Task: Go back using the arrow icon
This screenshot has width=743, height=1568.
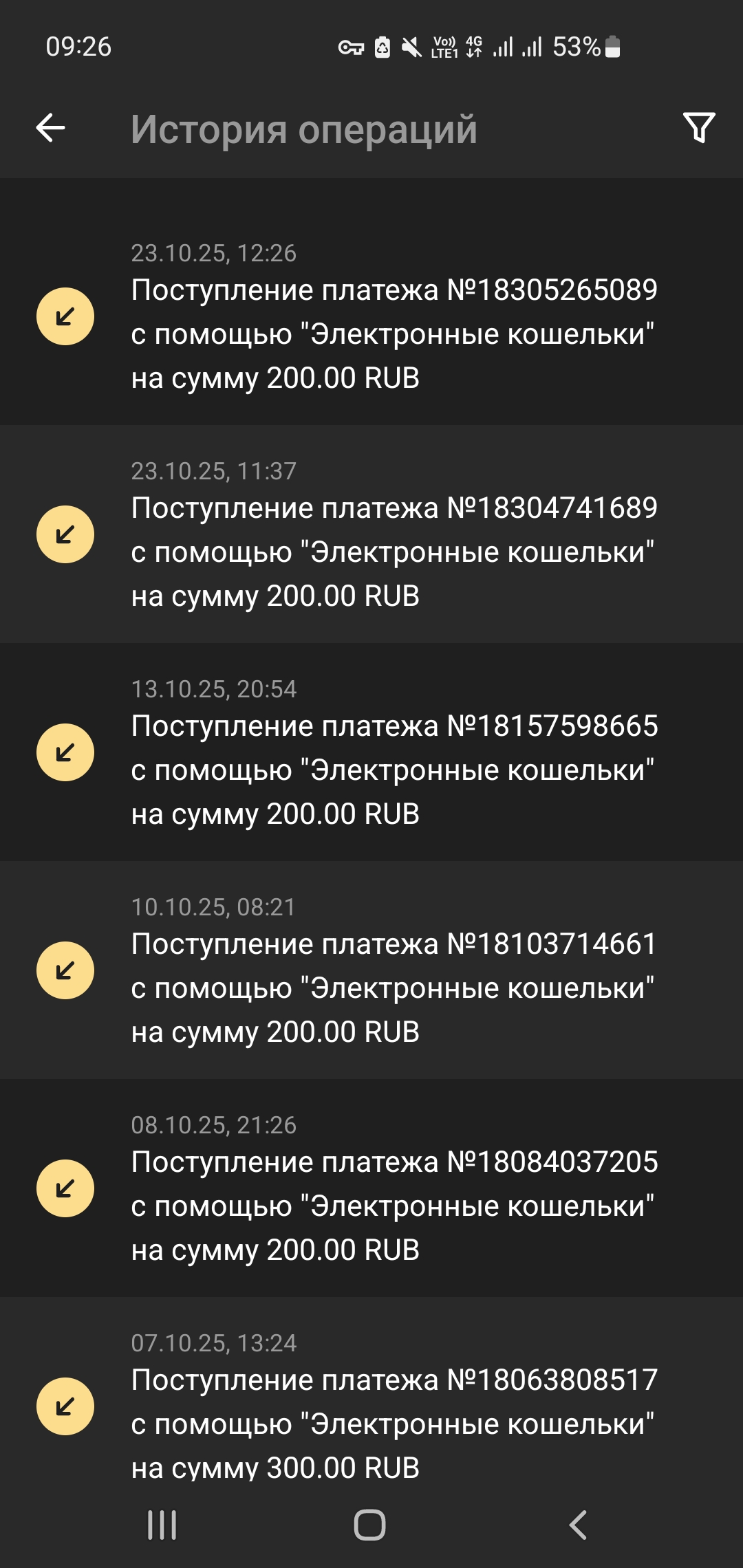Action: 51,128
